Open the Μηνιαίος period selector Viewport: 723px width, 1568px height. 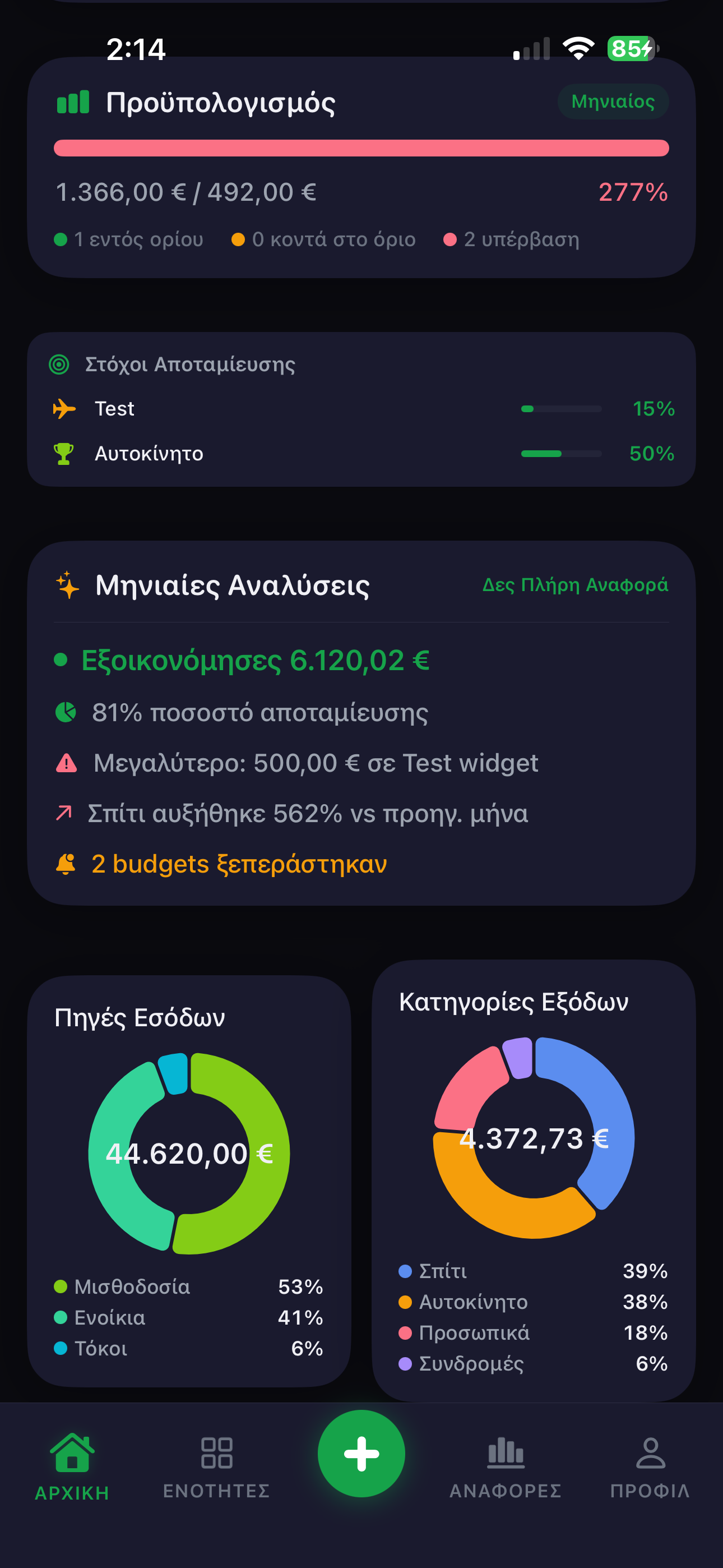(x=612, y=102)
